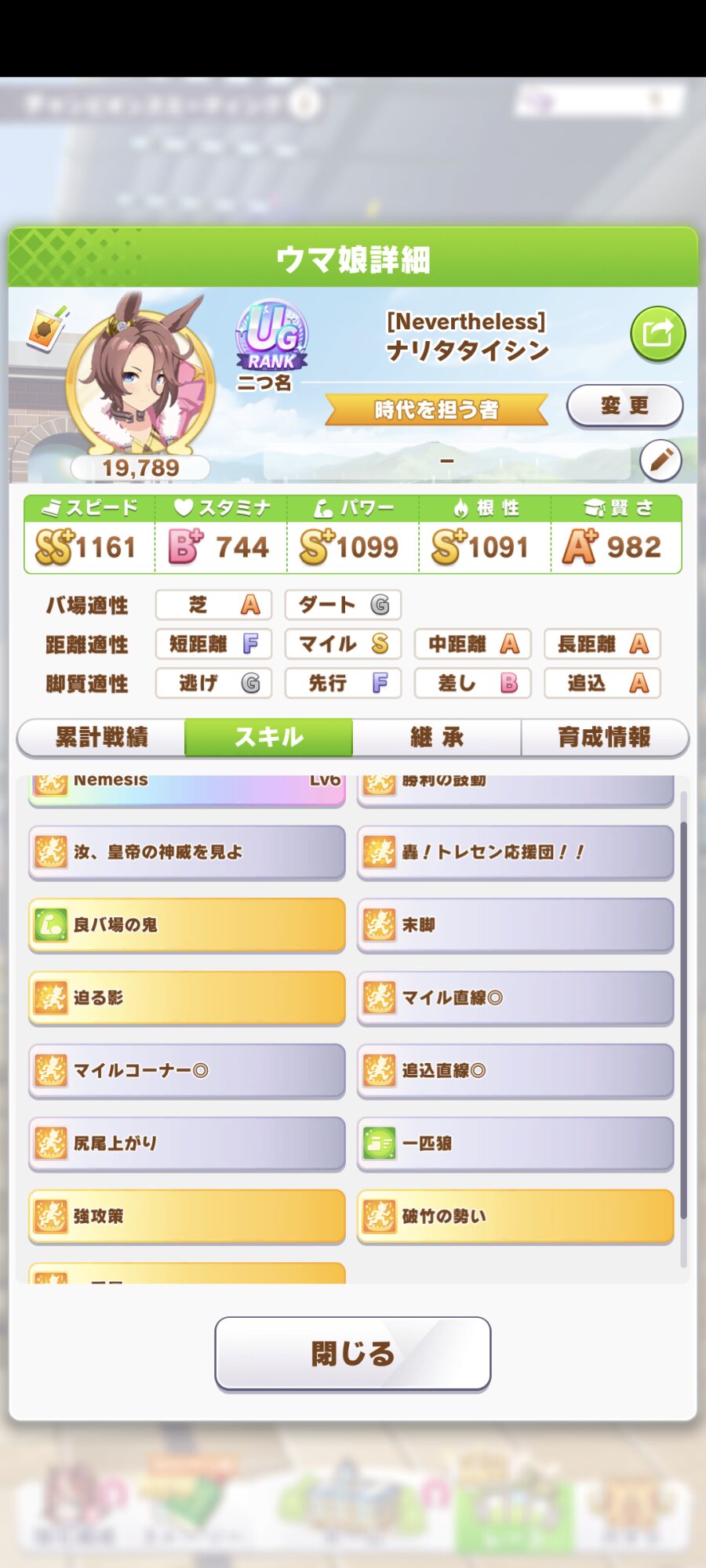Switch to the 育成情報 tab
Viewport: 706px width, 1568px height.
tap(604, 737)
